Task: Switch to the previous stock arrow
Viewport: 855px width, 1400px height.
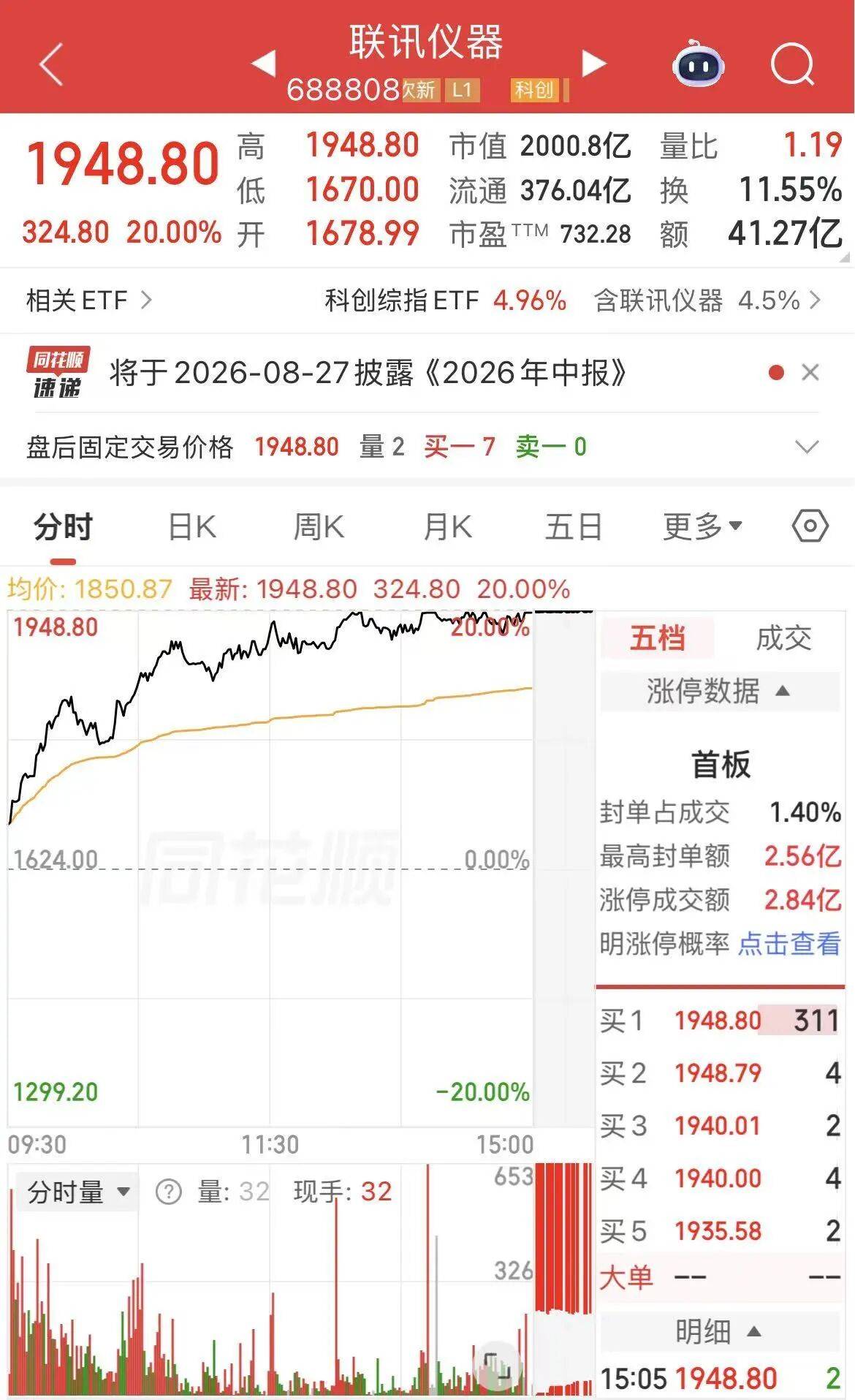Action: pos(264,64)
